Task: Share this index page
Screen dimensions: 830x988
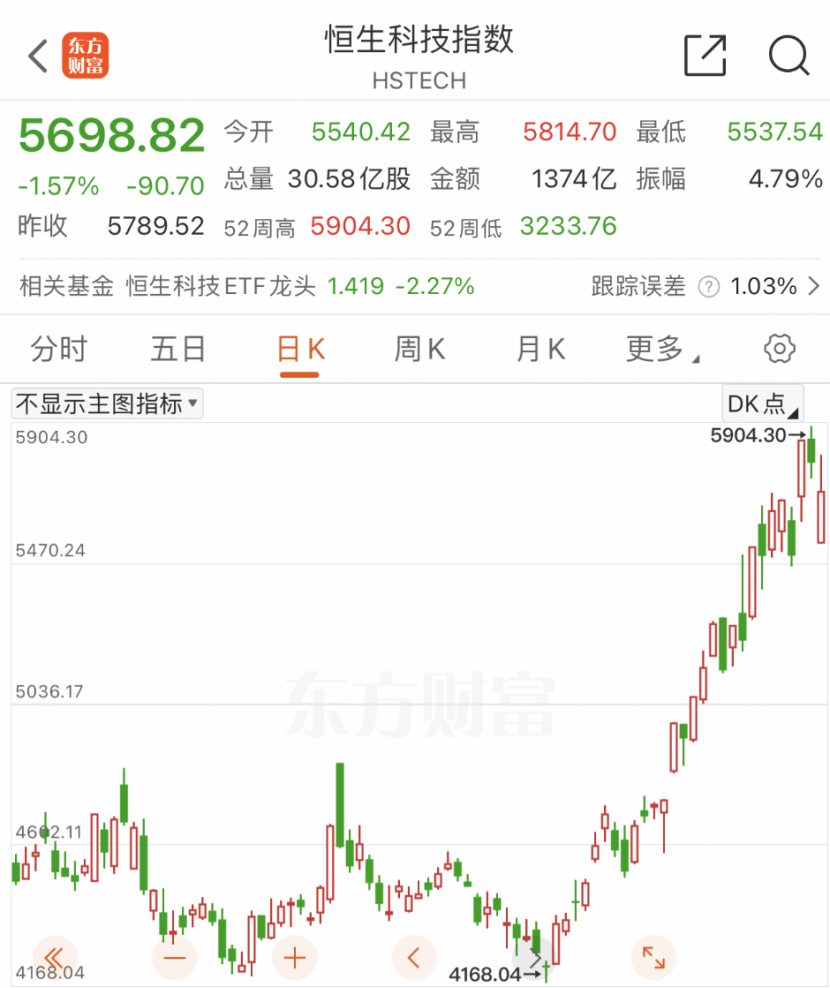Action: pos(705,56)
